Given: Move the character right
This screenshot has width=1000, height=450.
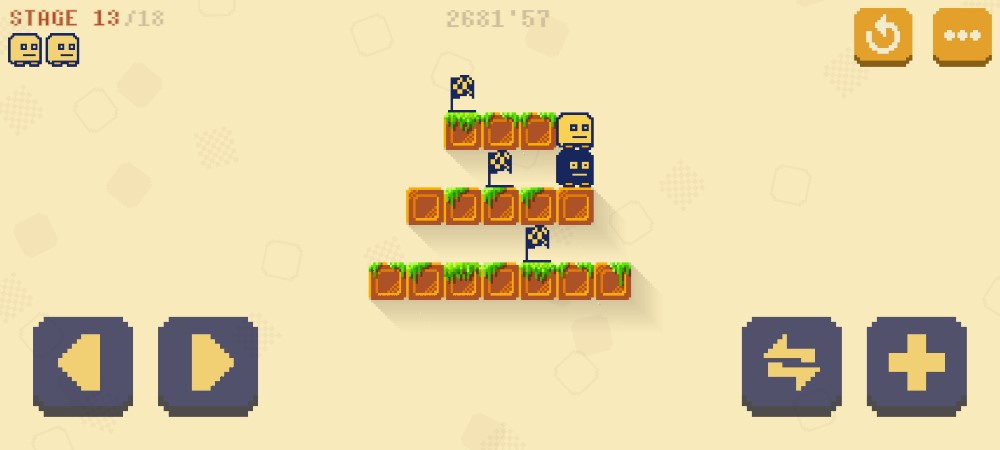Looking at the screenshot, I should point(208,364).
